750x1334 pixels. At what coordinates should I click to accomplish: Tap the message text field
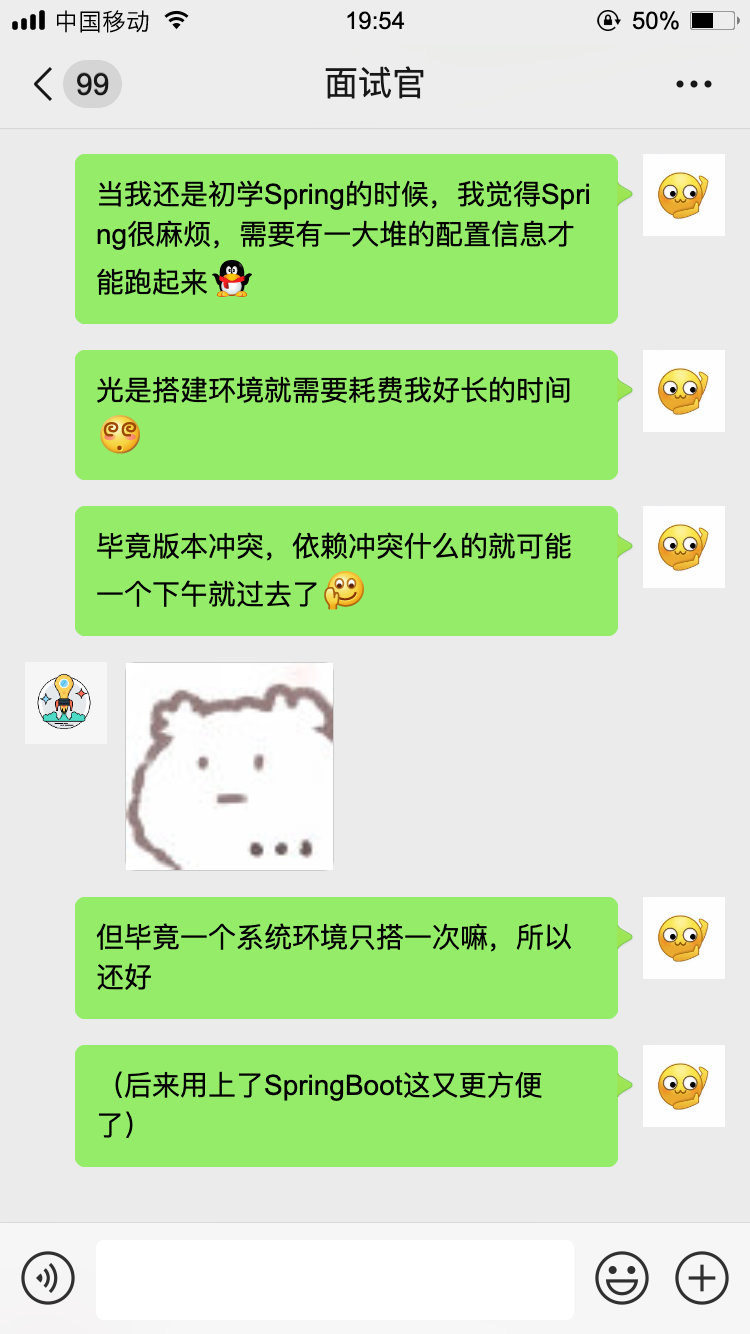pyautogui.click(x=335, y=1278)
